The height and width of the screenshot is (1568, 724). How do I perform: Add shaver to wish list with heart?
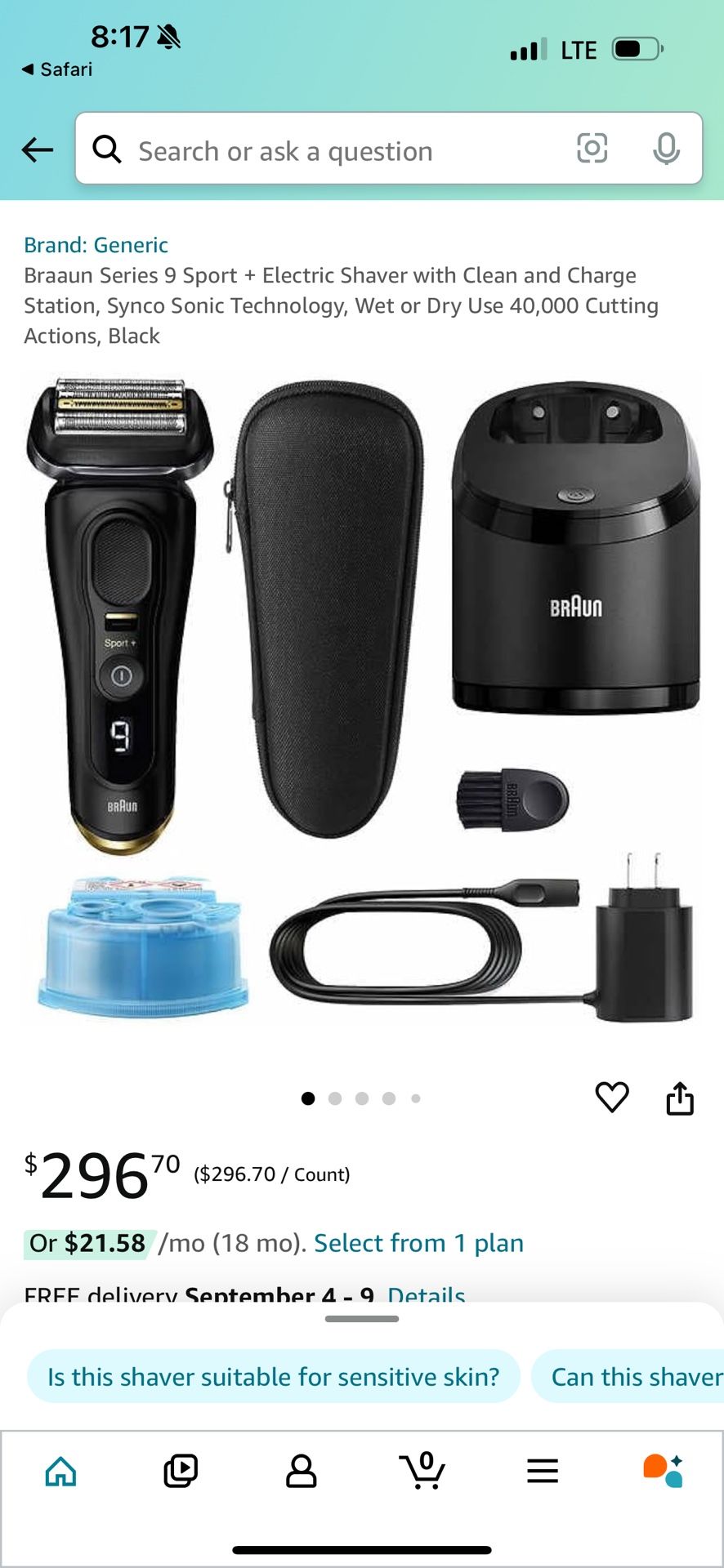pos(611,1097)
